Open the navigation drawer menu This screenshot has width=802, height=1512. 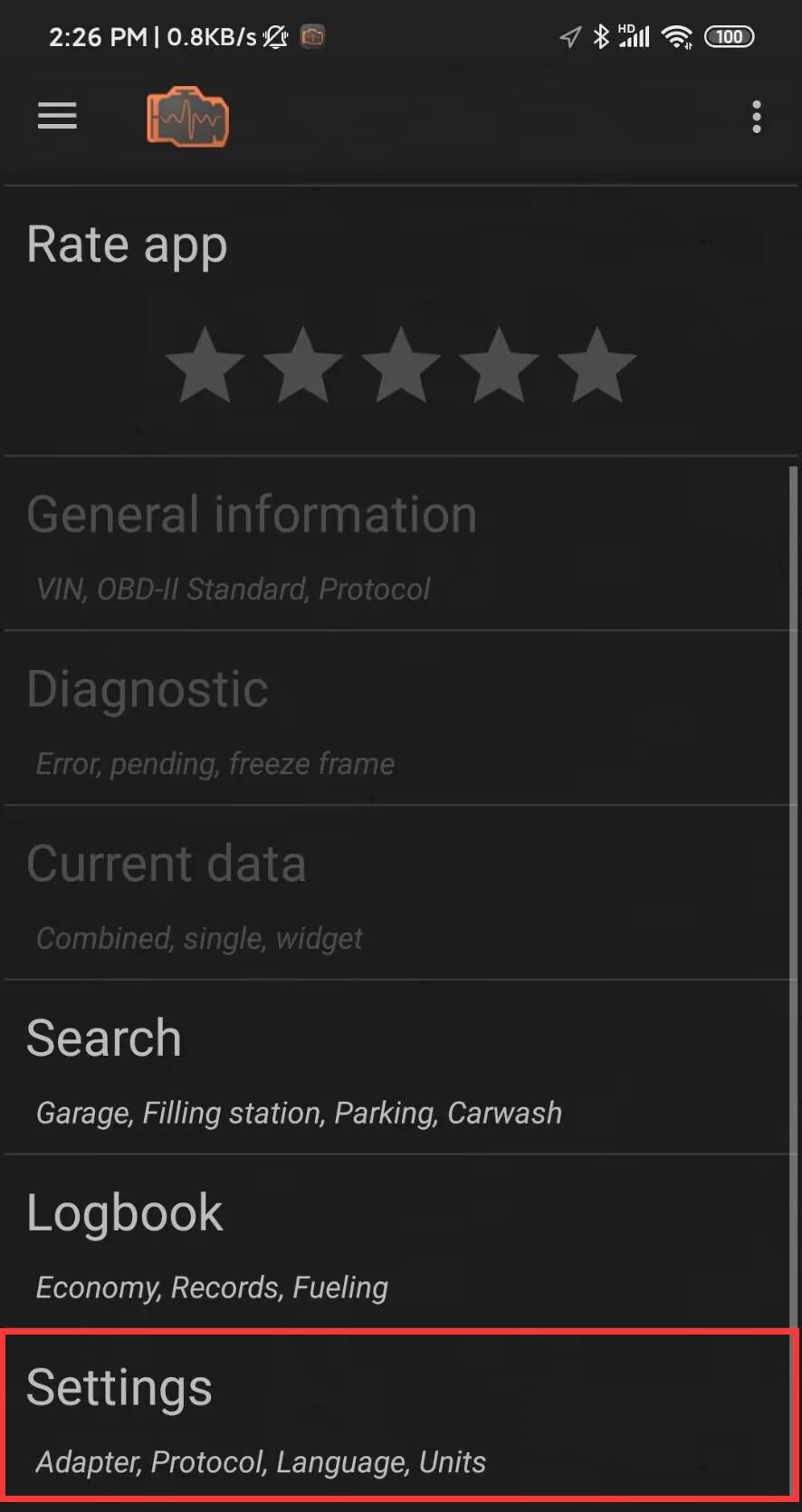tap(56, 116)
